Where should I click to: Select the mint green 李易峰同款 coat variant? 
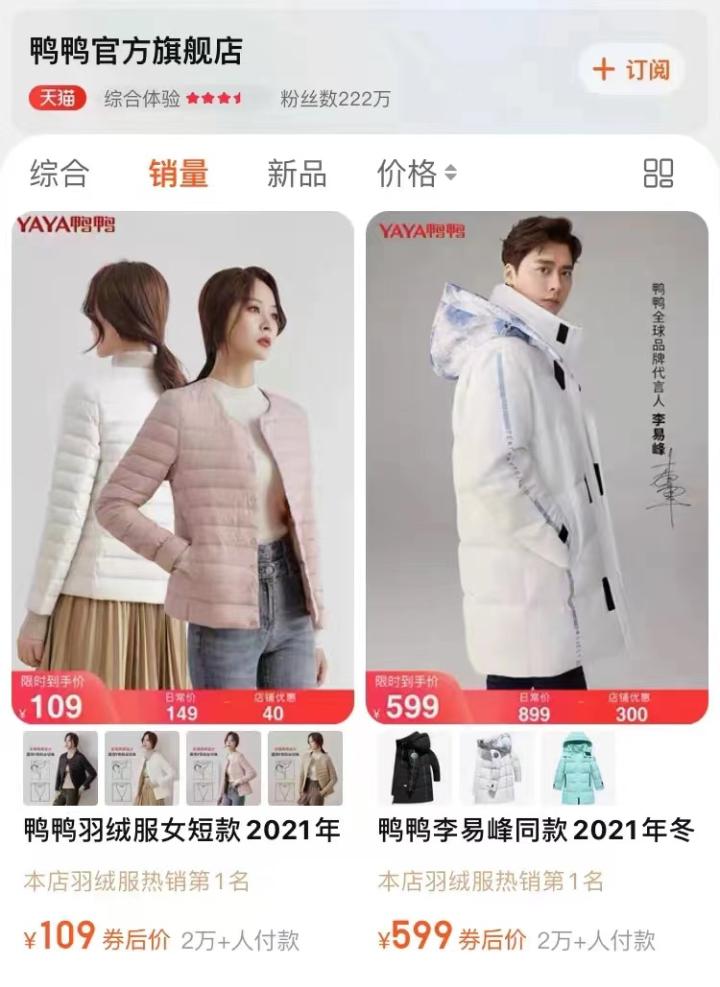579,768
